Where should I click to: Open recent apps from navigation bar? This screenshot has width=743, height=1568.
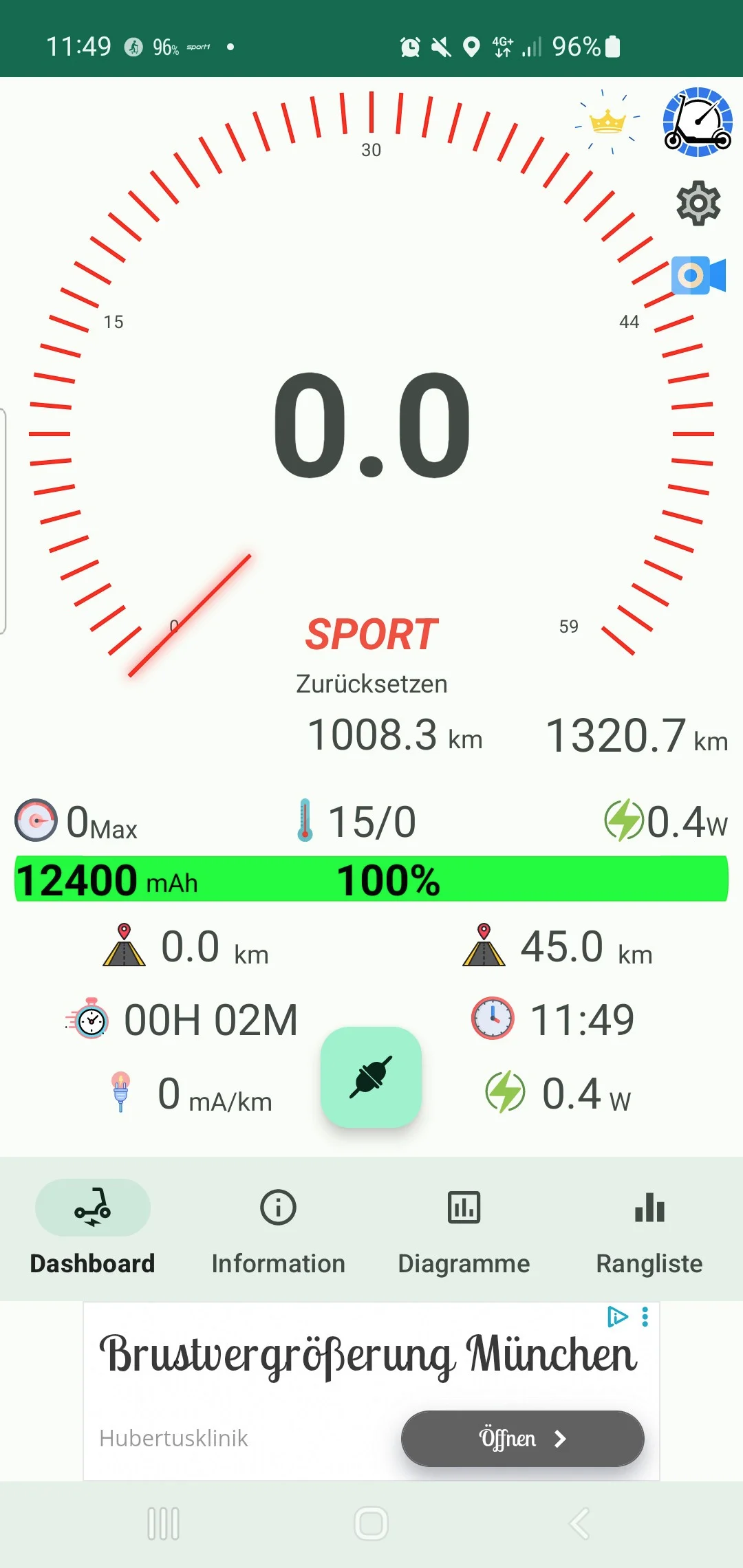coord(164,1523)
